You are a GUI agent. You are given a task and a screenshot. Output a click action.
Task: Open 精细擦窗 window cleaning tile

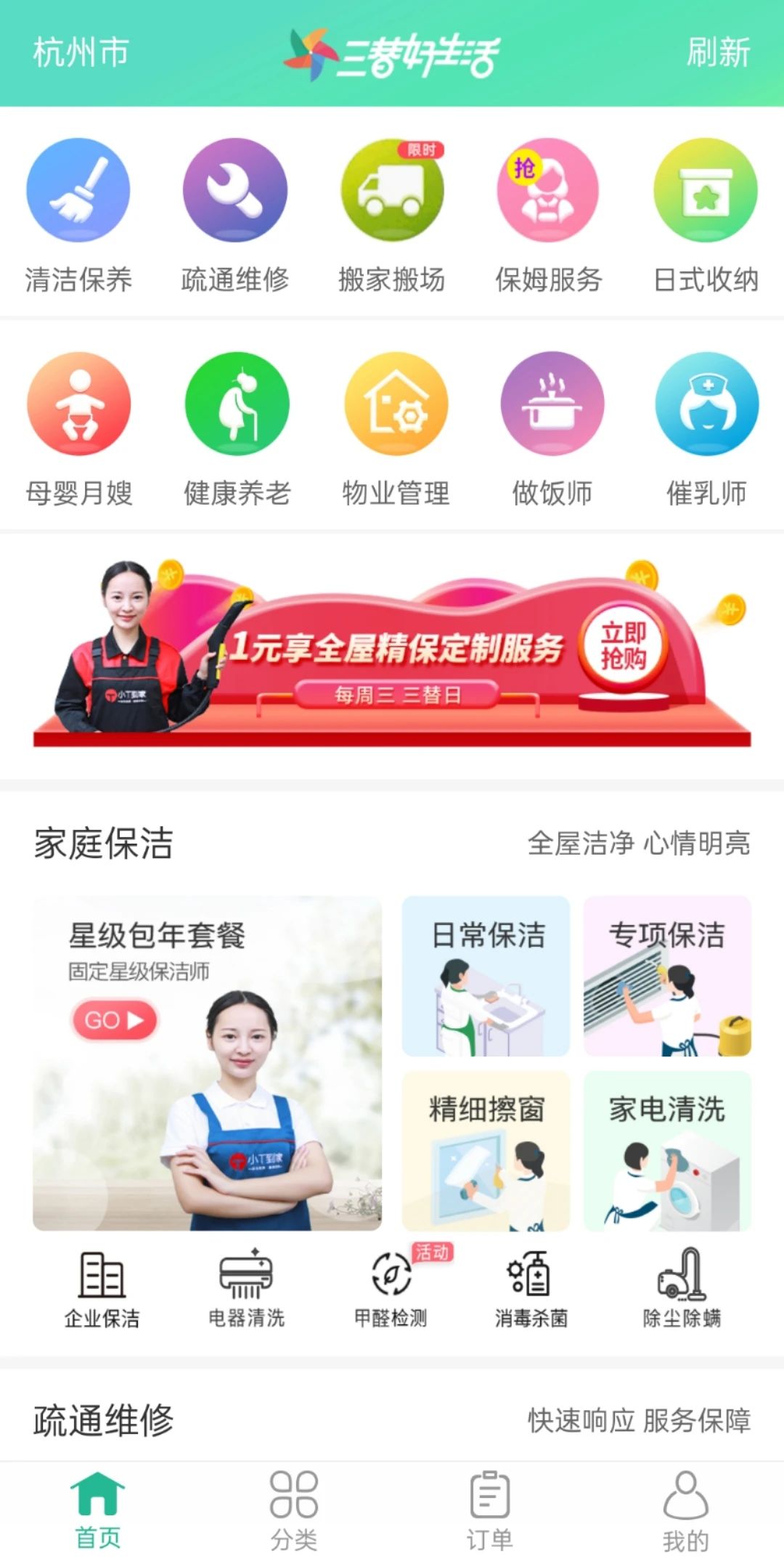486,1151
